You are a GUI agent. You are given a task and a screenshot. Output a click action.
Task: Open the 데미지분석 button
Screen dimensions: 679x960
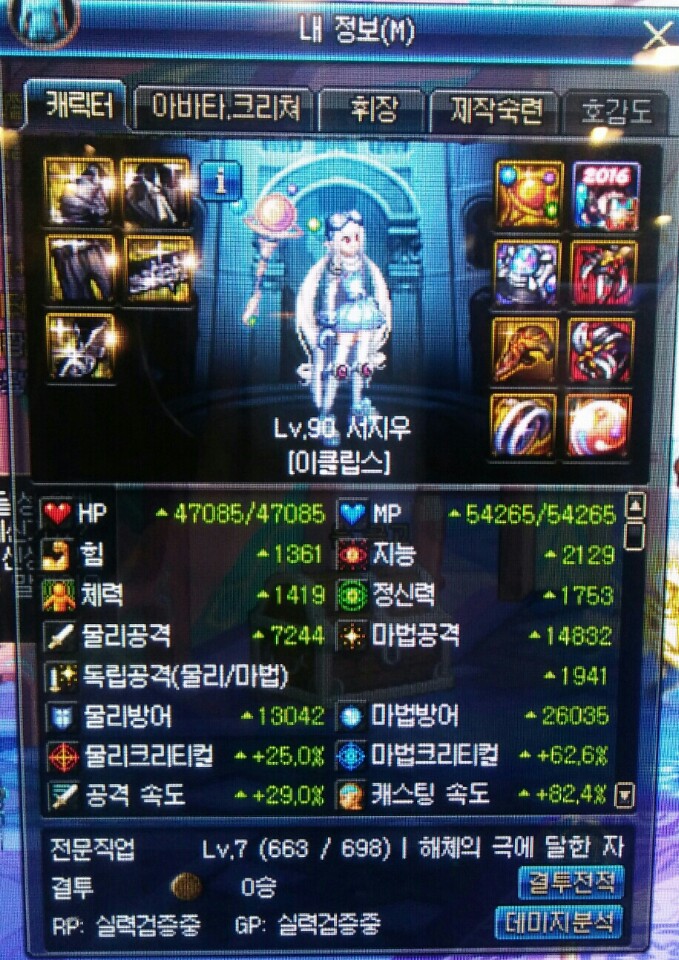559,921
